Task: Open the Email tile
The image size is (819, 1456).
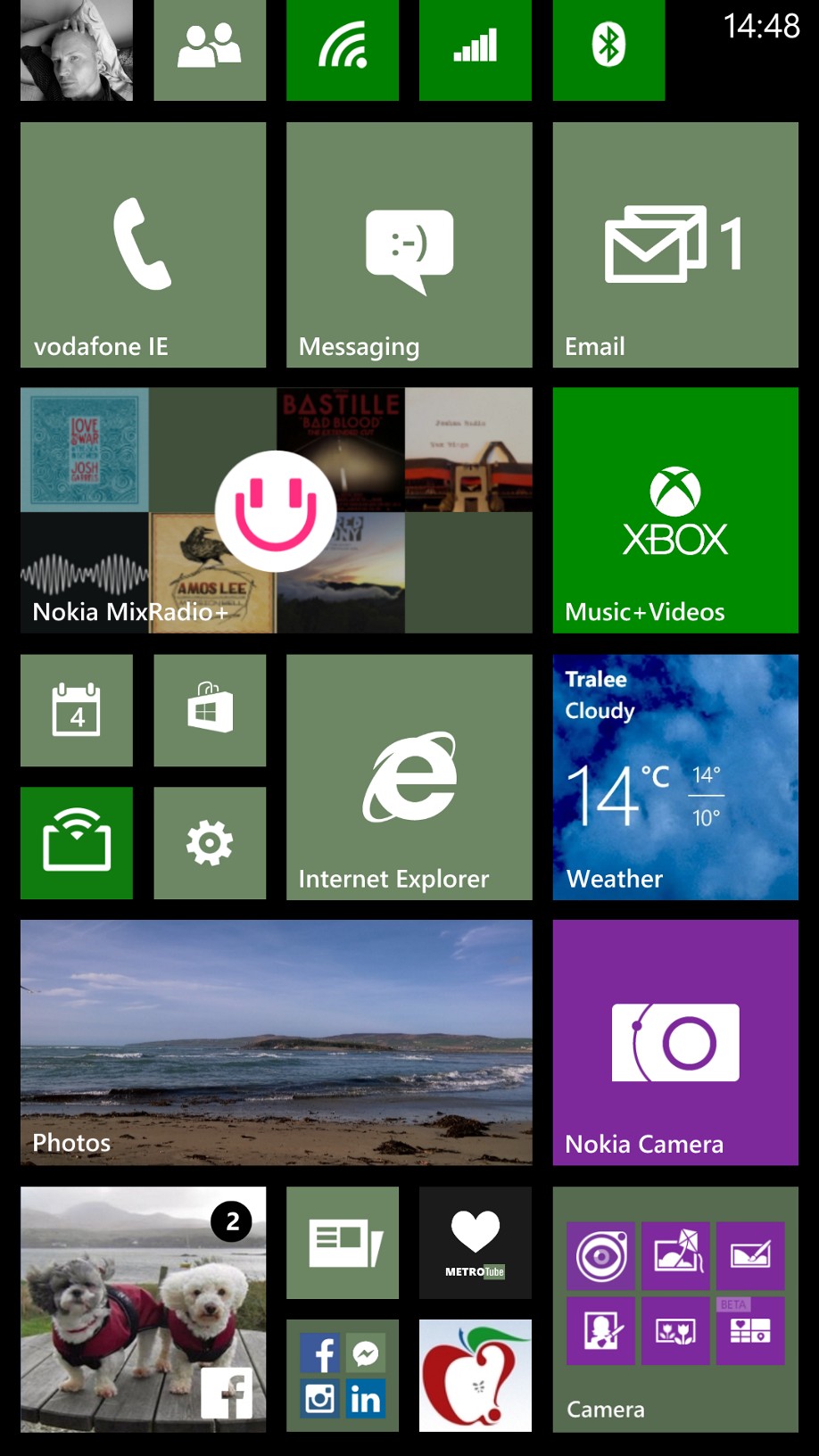Action: point(675,244)
